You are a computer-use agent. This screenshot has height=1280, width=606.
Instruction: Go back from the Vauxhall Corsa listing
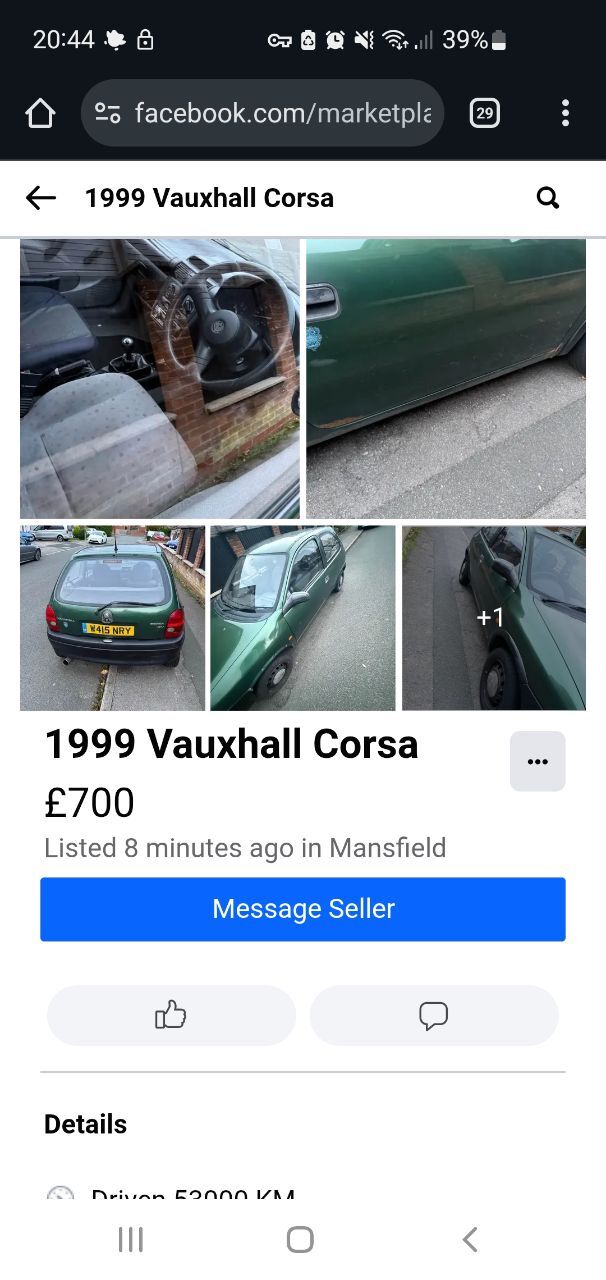41,198
